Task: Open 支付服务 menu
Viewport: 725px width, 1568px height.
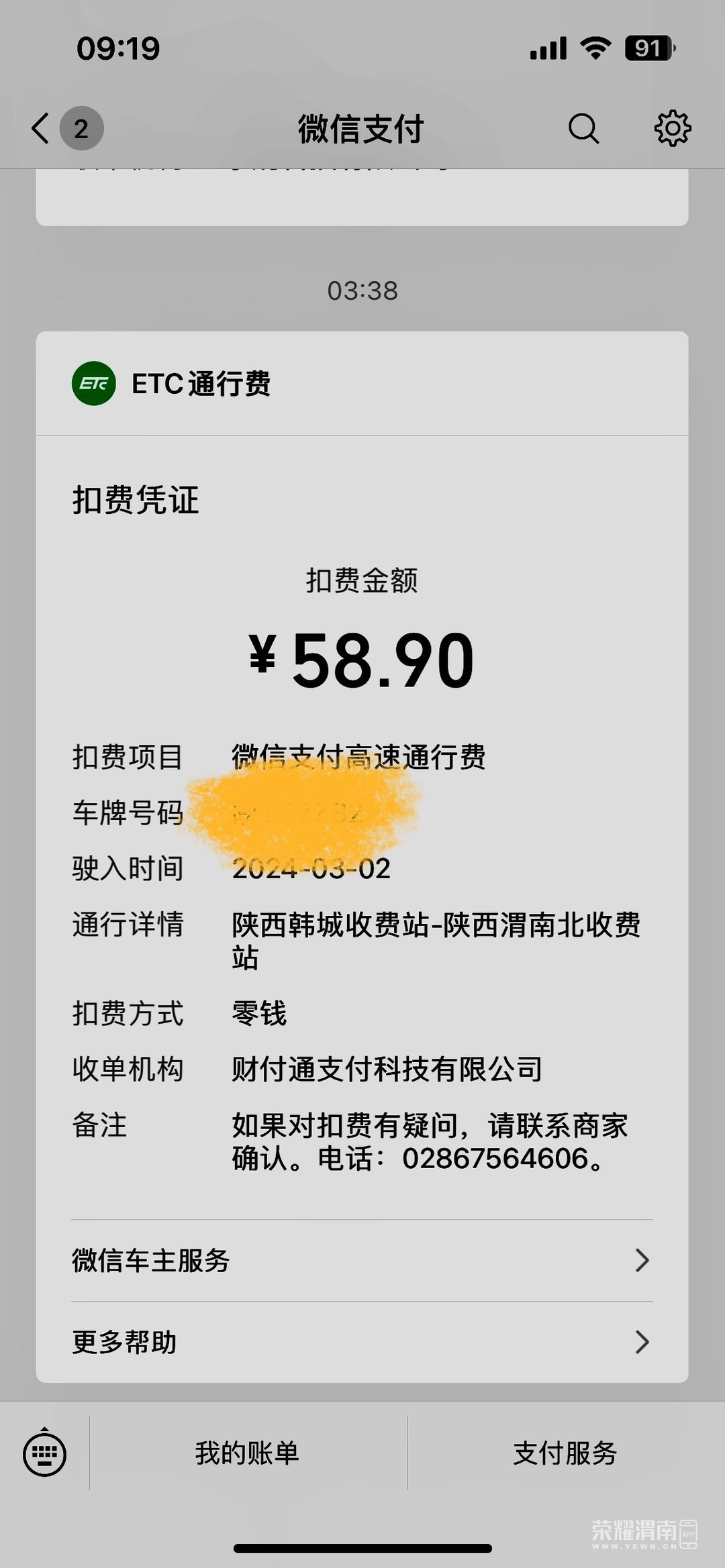Action: click(565, 1453)
